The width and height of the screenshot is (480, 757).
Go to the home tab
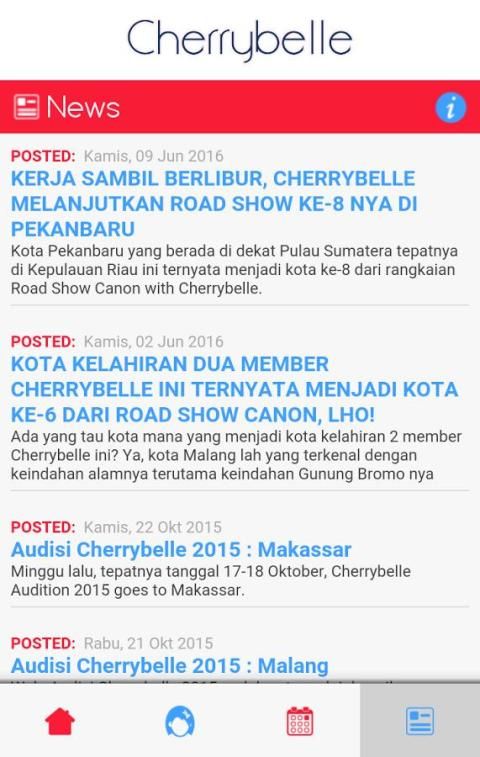click(60, 721)
